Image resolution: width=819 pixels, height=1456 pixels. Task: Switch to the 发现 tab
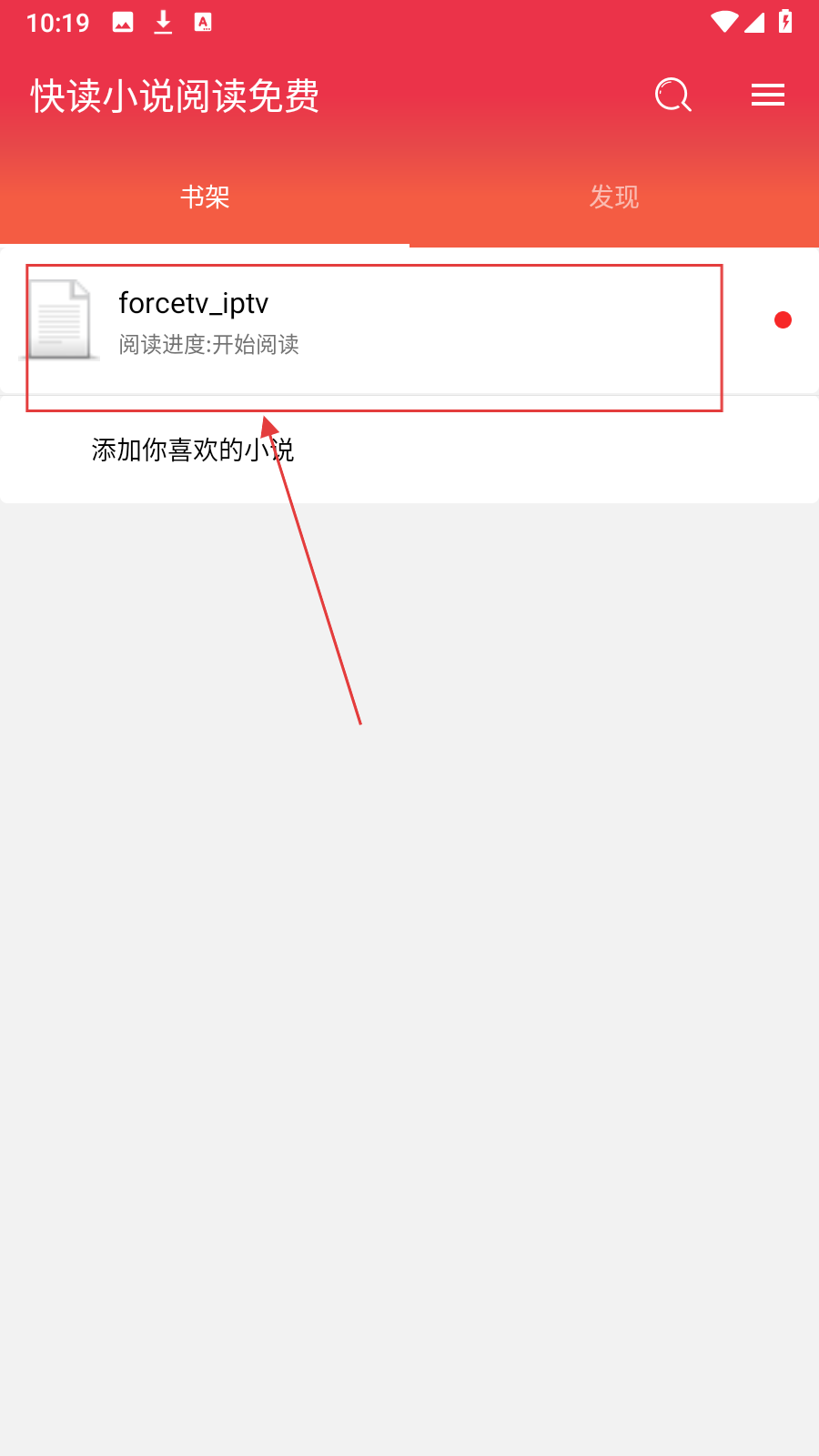click(614, 197)
